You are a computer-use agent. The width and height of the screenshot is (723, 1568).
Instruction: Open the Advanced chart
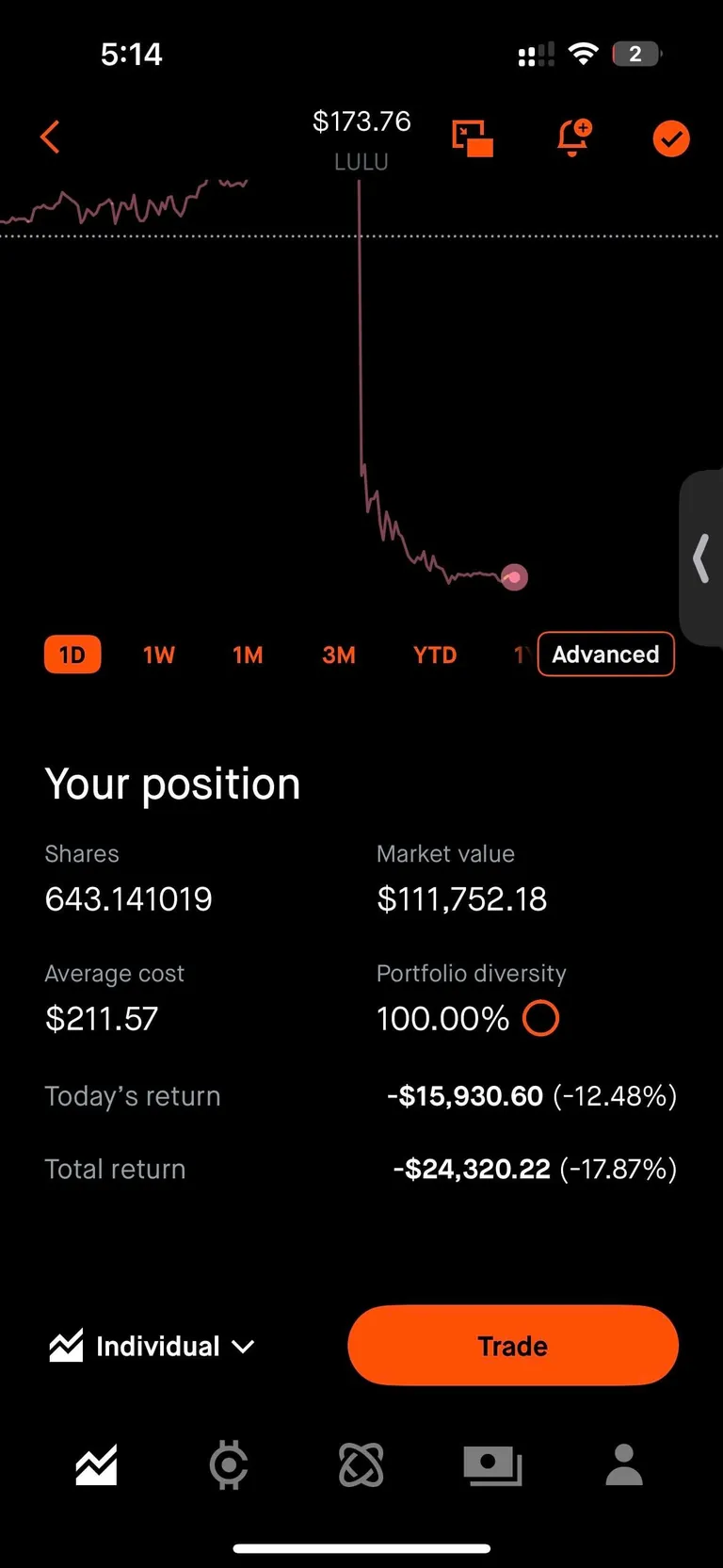coord(605,655)
